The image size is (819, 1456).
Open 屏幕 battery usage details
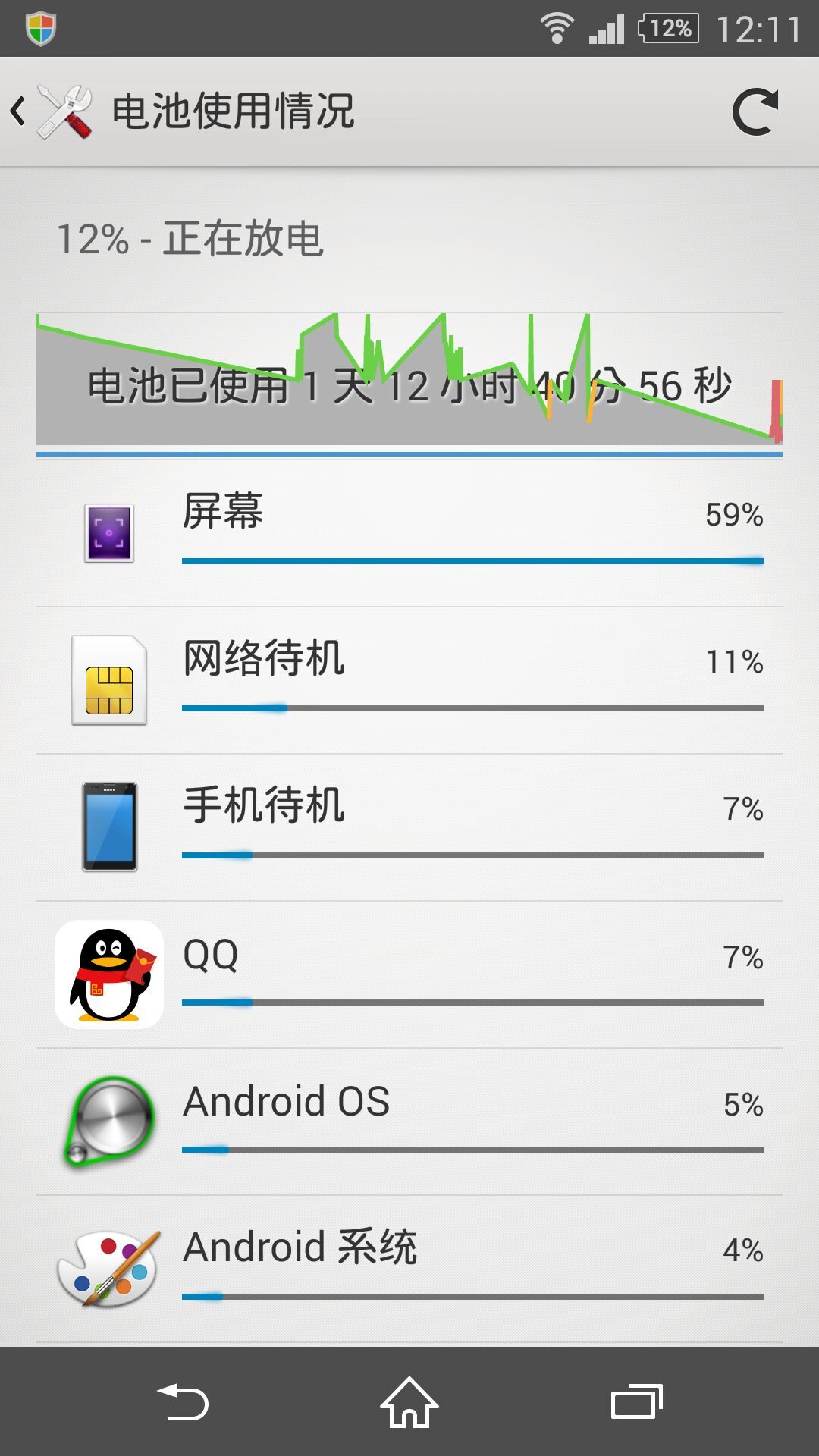pyautogui.click(x=409, y=533)
